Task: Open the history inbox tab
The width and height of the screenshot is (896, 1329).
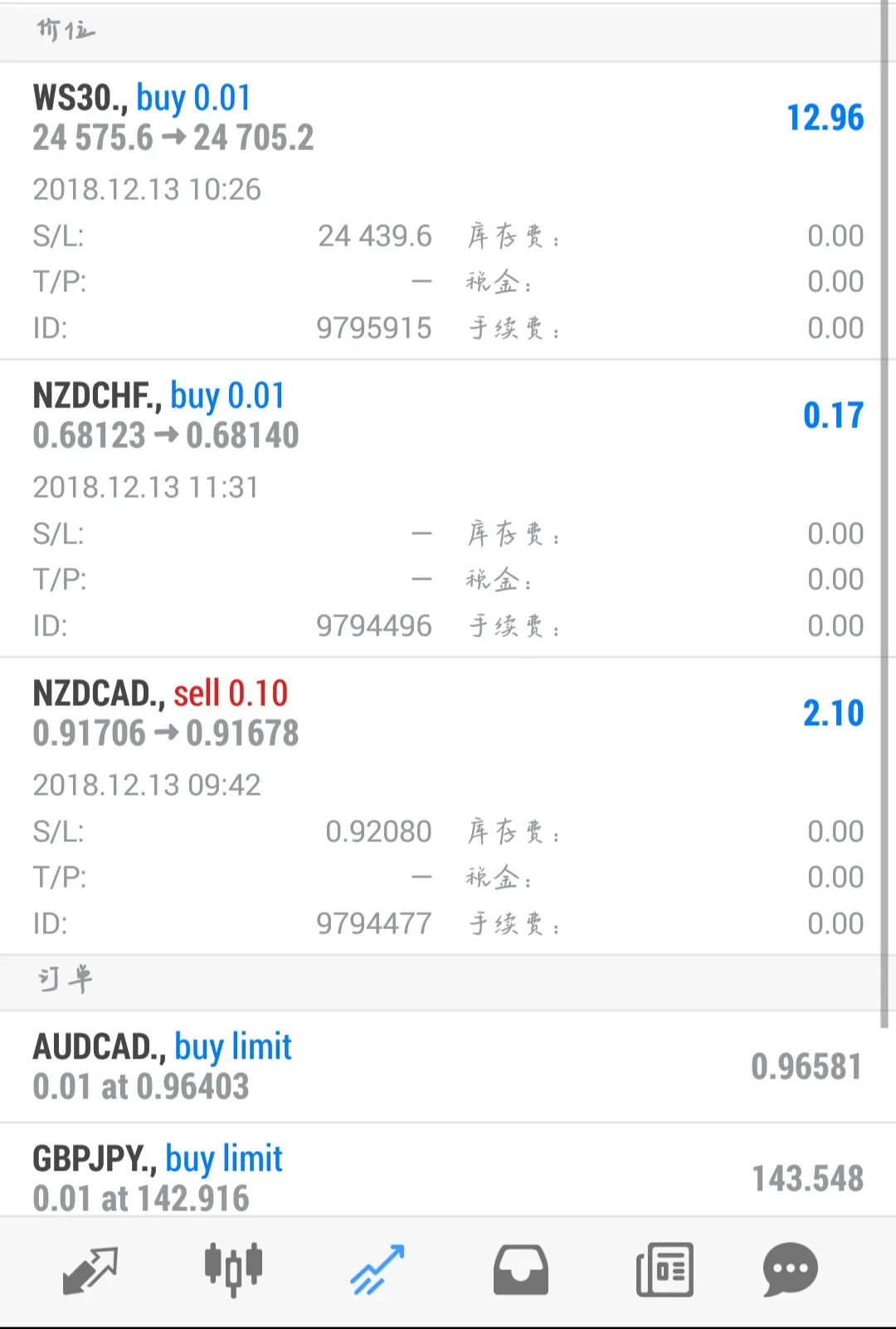Action: 520,1270
